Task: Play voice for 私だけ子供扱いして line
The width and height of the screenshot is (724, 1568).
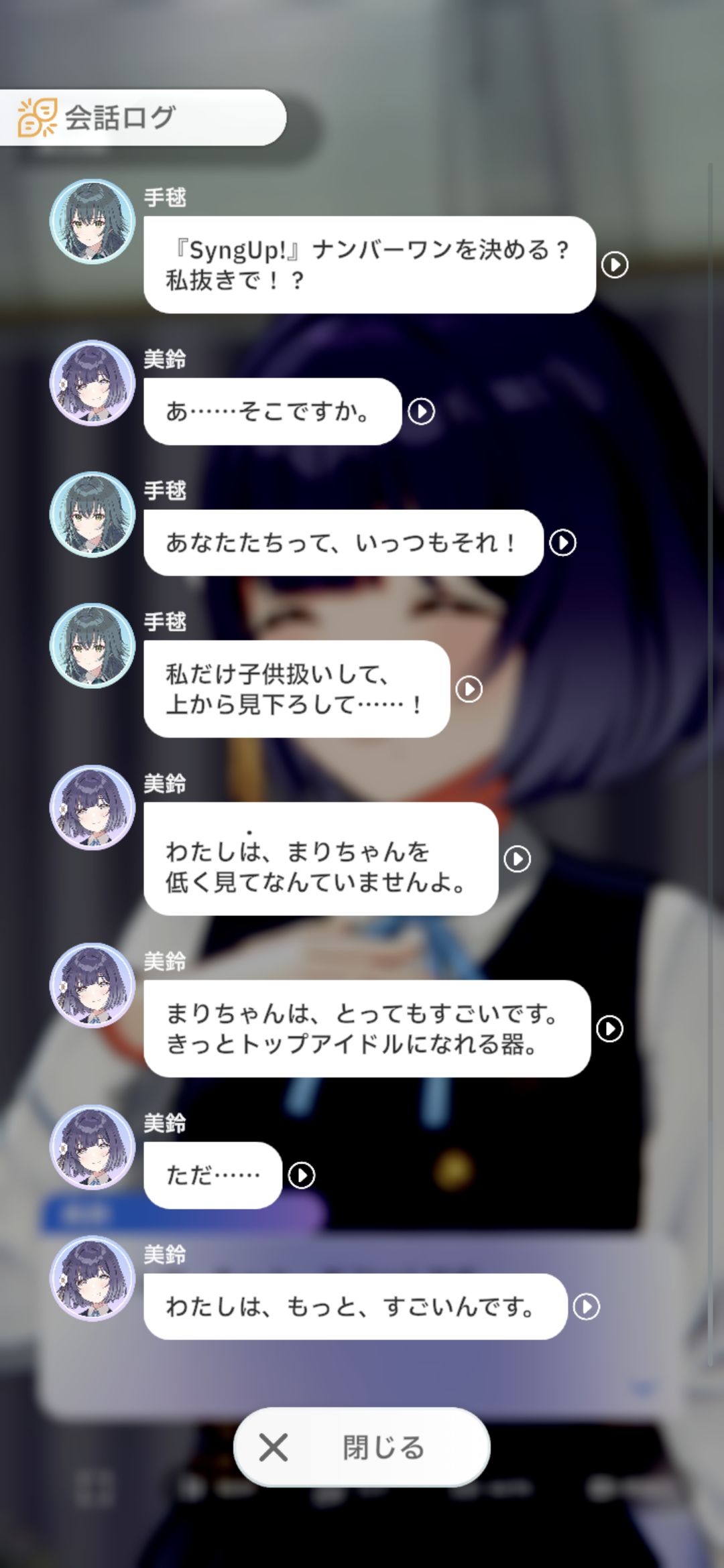Action: point(469,689)
